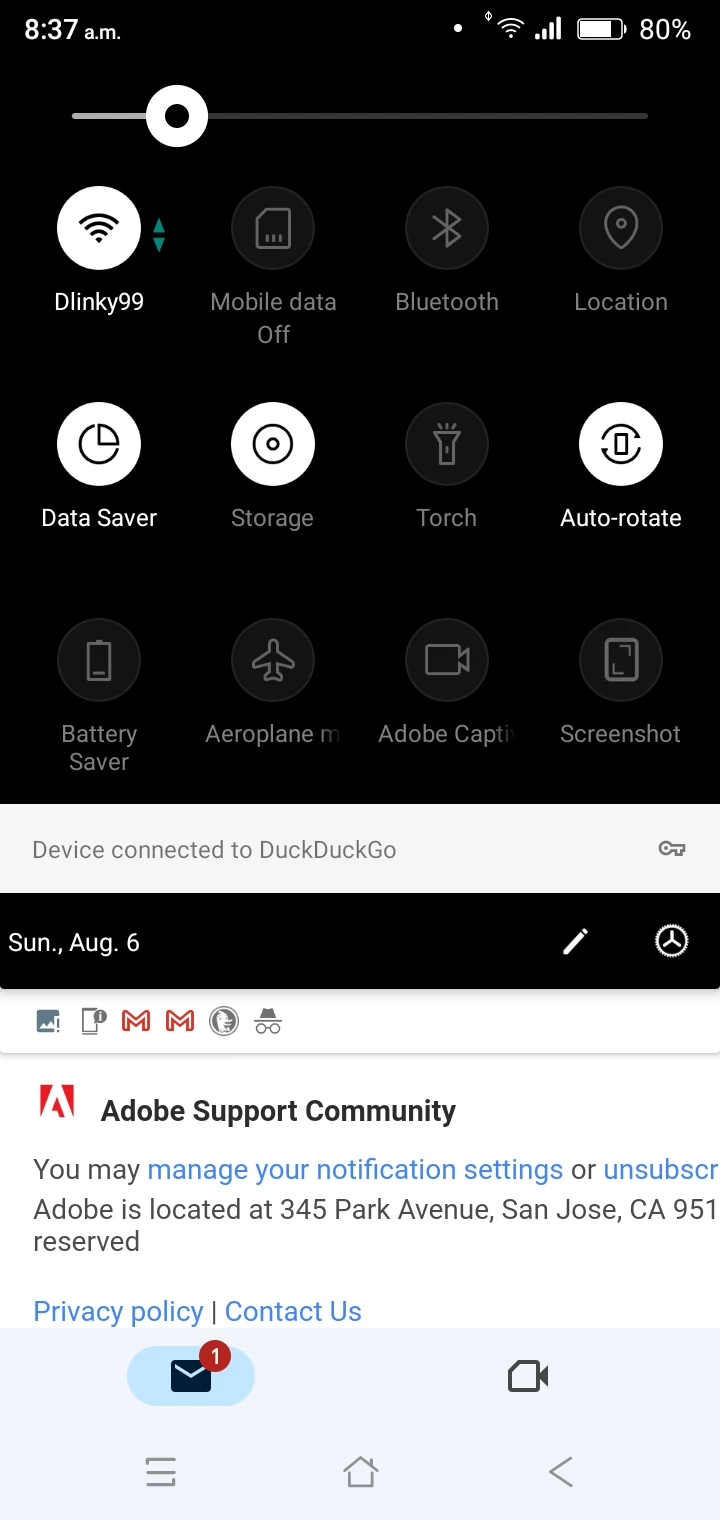Toggle the Dlinky99 Wi-Fi tile
Viewport: 720px width, 1520px height.
pyautogui.click(x=99, y=229)
